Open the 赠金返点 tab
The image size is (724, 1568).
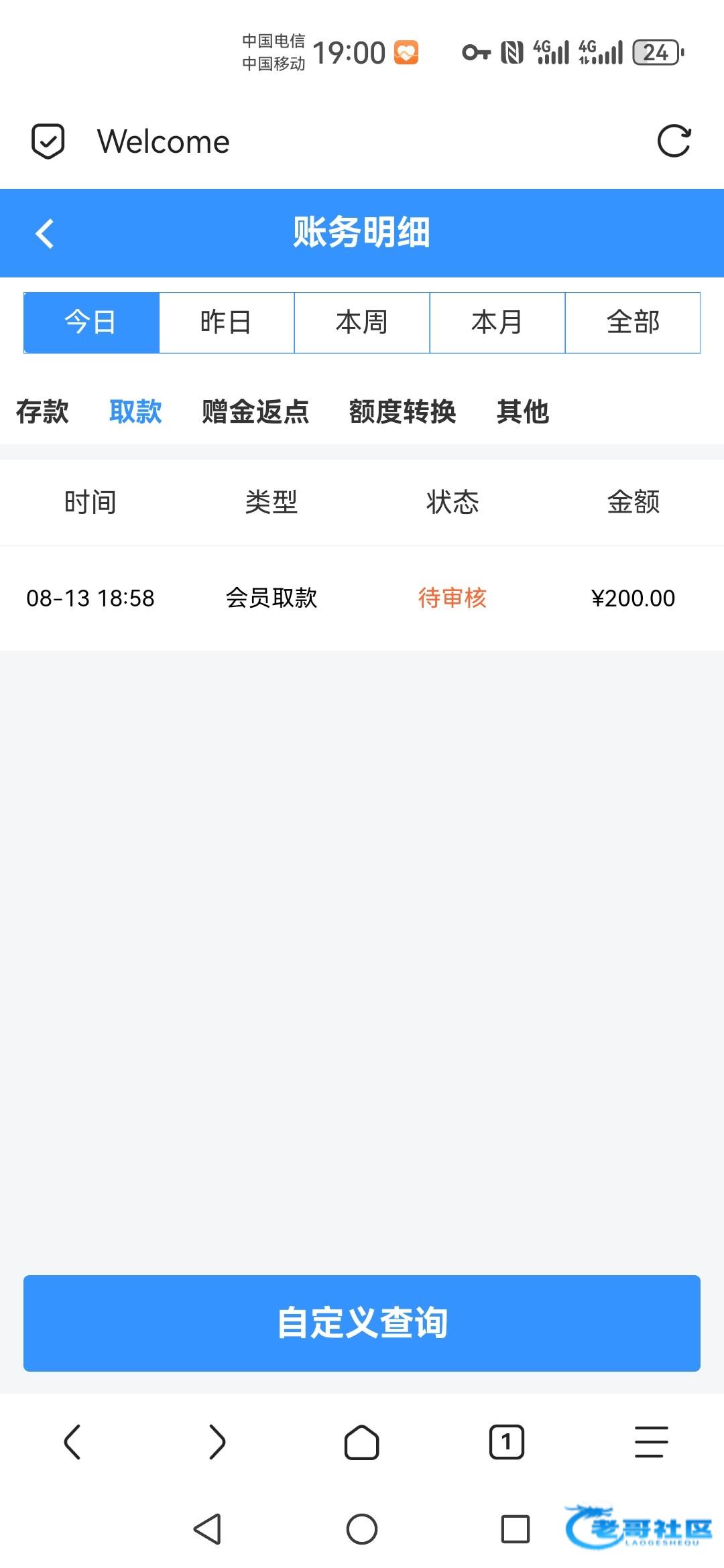click(x=255, y=411)
